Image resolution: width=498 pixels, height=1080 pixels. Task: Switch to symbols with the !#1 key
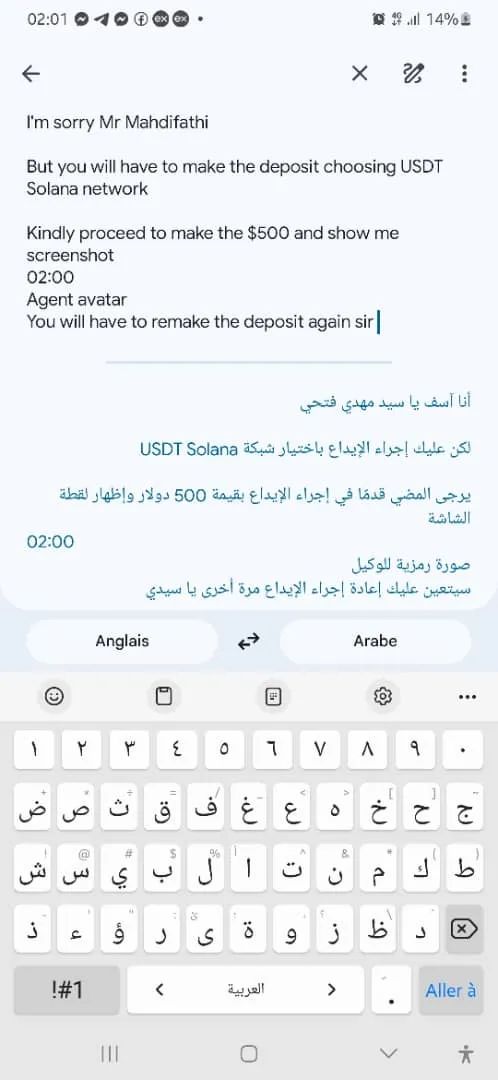coord(67,990)
